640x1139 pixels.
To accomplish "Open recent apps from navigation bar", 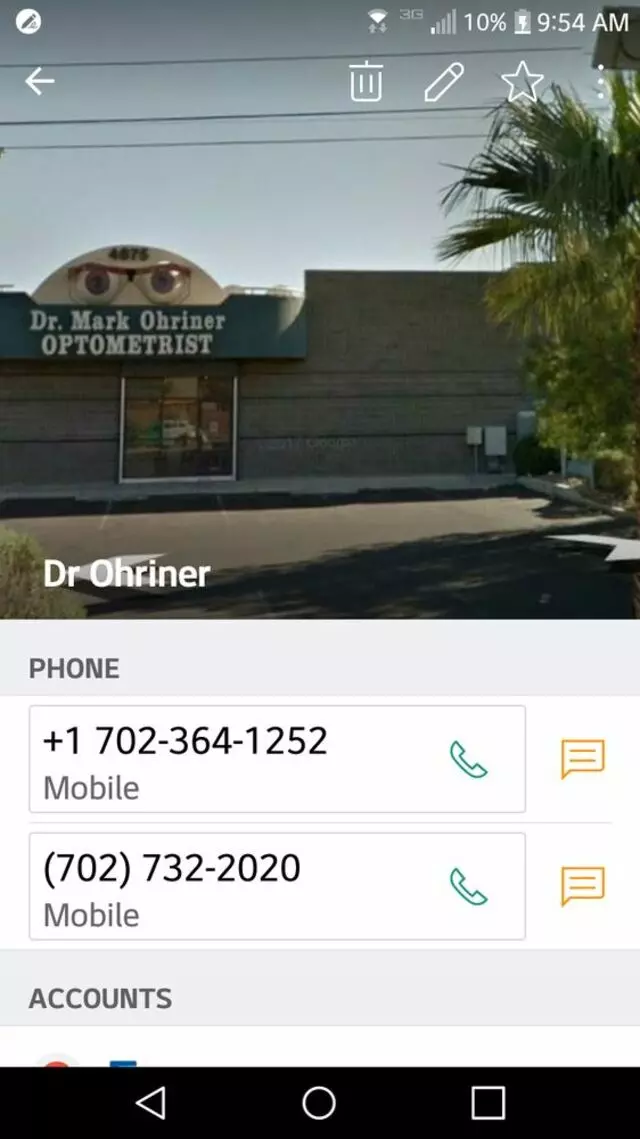I will 488,1103.
